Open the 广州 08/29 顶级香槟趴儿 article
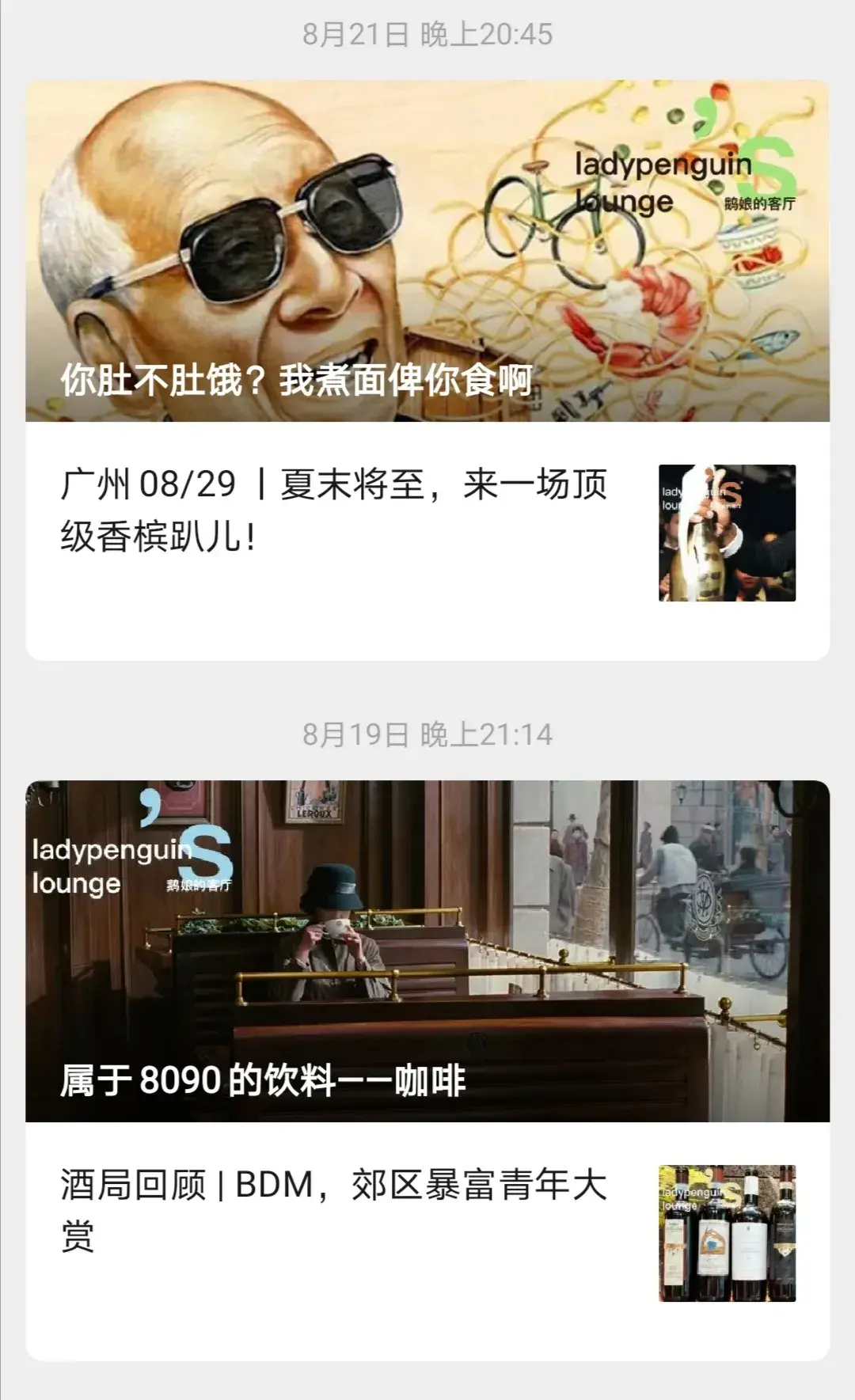The width and height of the screenshot is (855, 1400). pyautogui.click(x=334, y=510)
